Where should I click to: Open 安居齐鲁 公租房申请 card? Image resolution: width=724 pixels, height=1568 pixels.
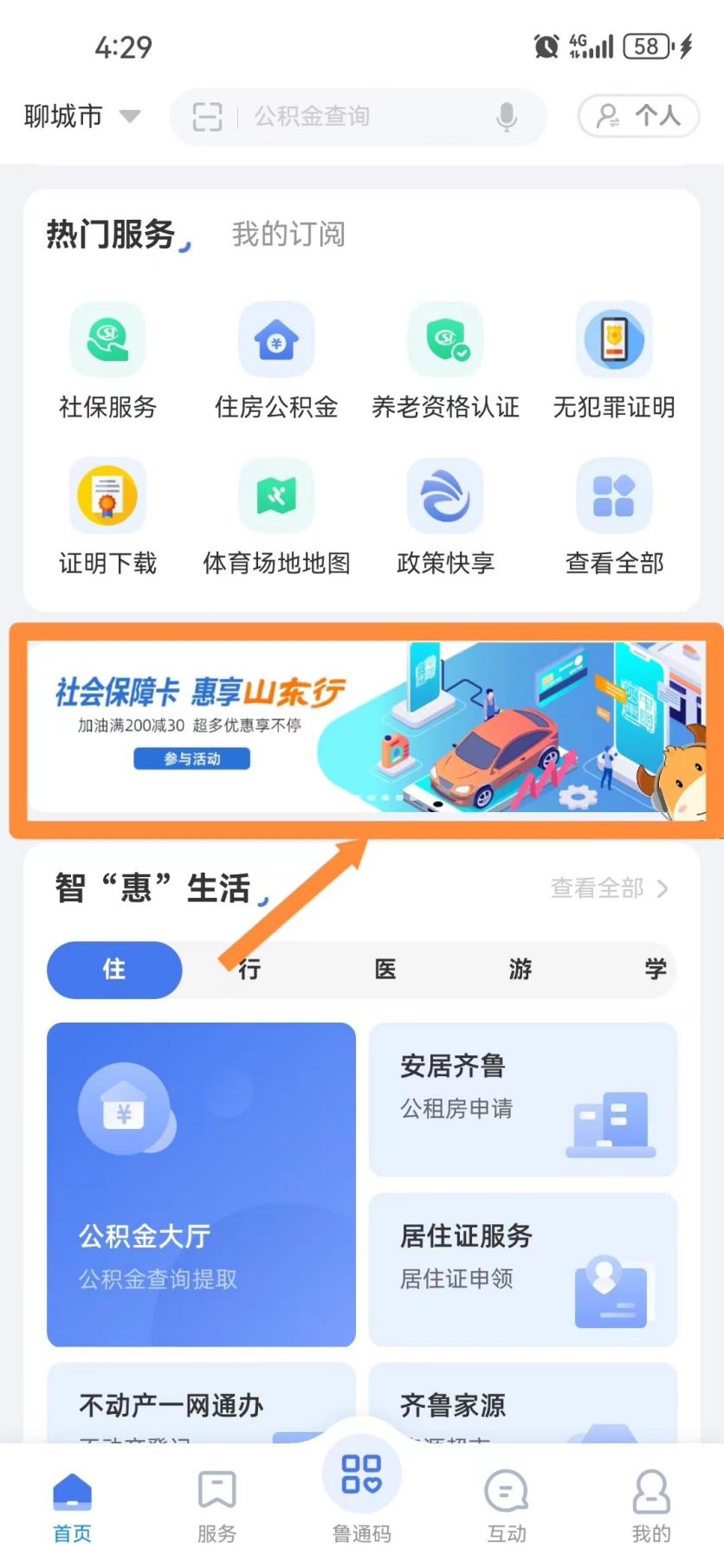523,1100
